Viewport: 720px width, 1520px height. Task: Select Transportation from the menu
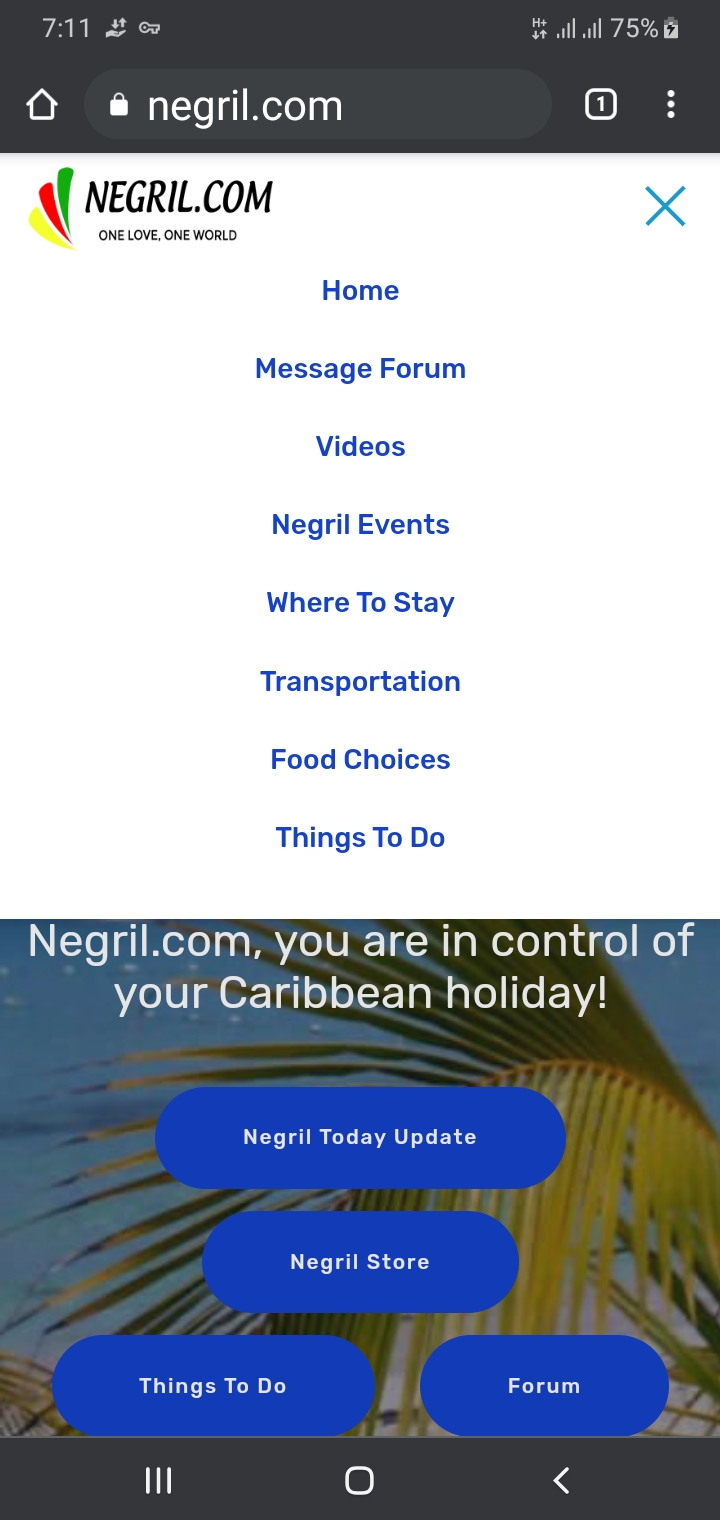[360, 682]
